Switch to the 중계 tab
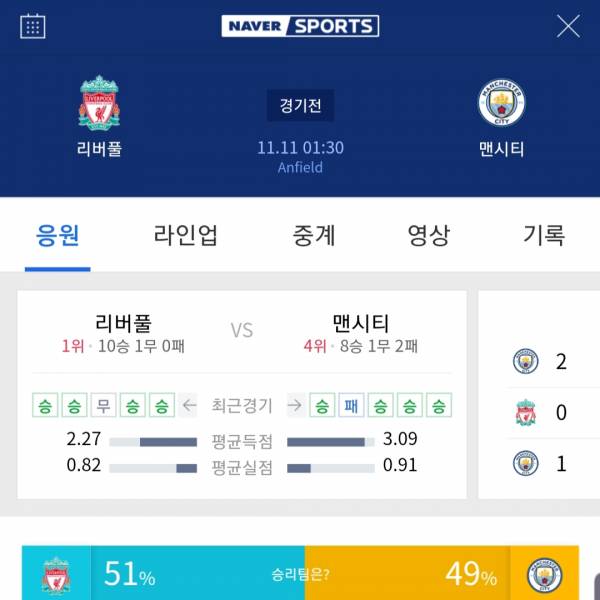Viewport: 600px width, 600px height. [314, 236]
